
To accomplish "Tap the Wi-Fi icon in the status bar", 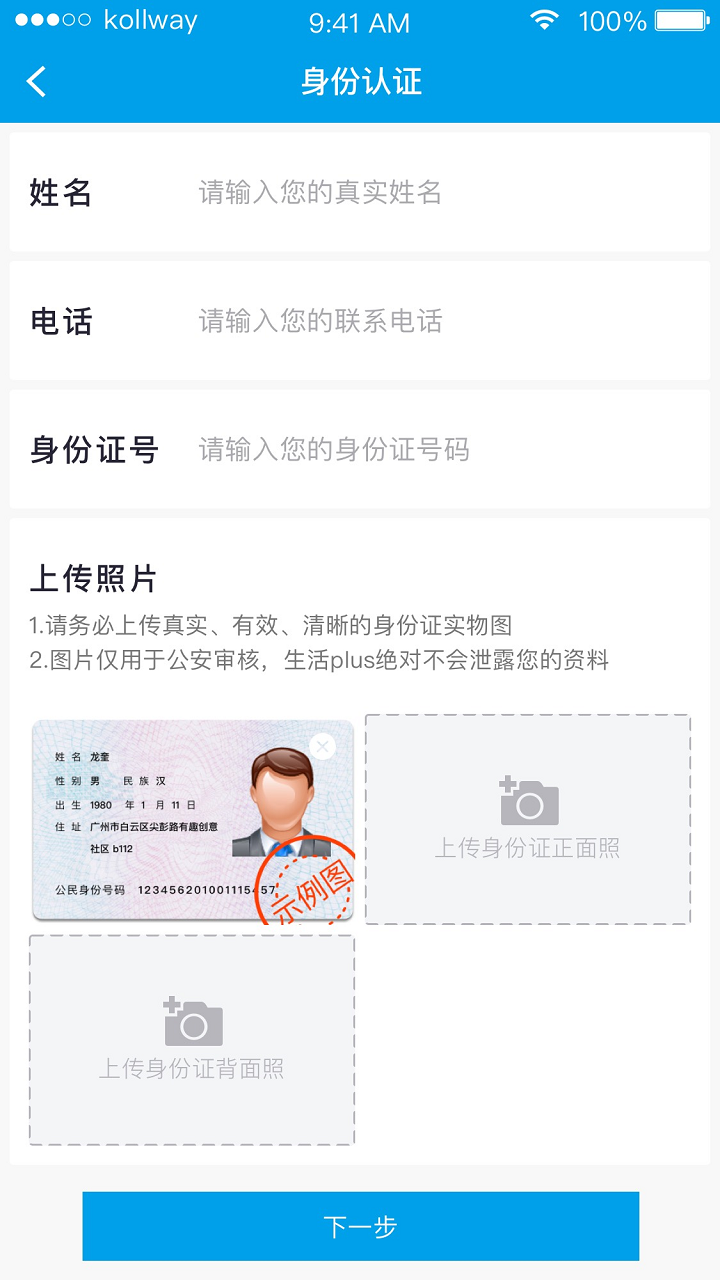I will [543, 20].
